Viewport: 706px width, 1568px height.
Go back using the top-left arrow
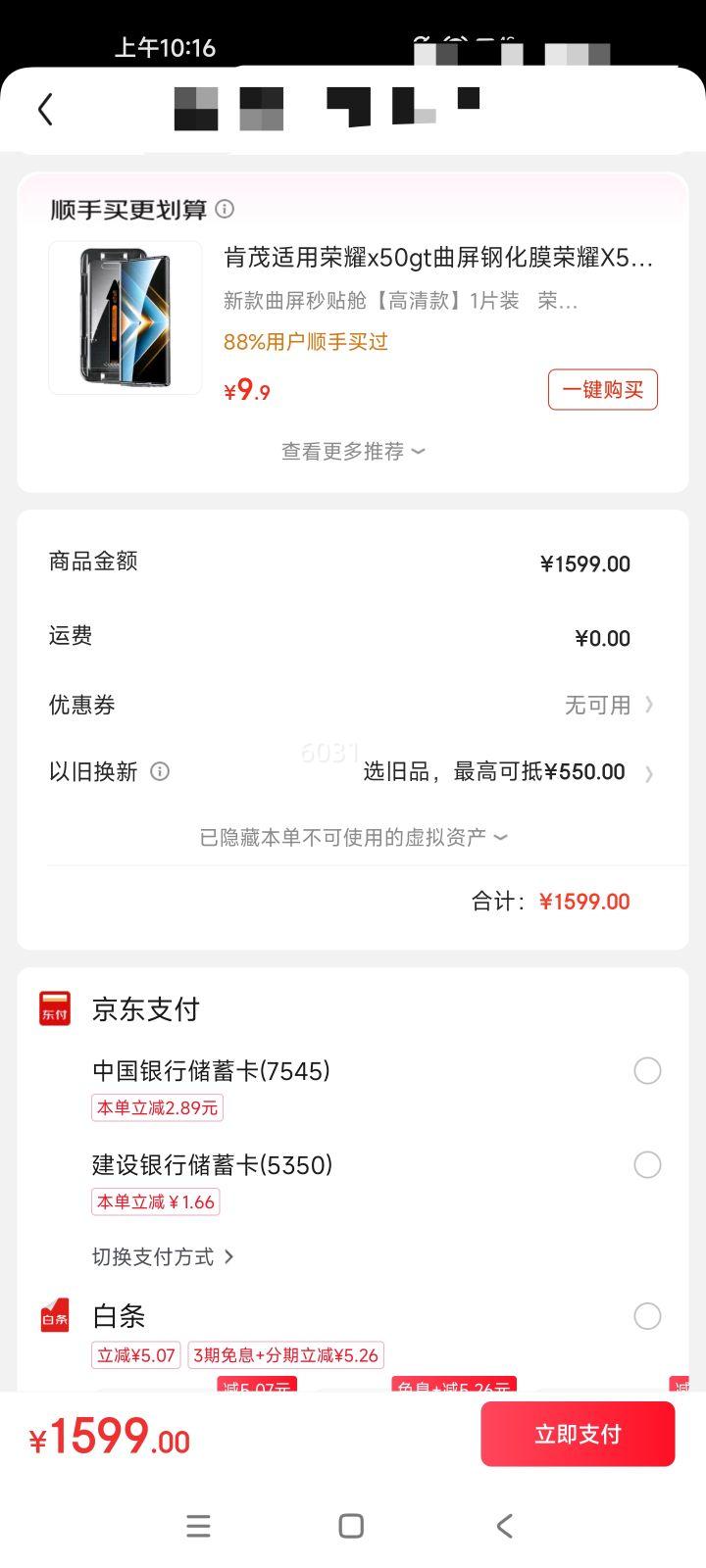click(x=45, y=109)
